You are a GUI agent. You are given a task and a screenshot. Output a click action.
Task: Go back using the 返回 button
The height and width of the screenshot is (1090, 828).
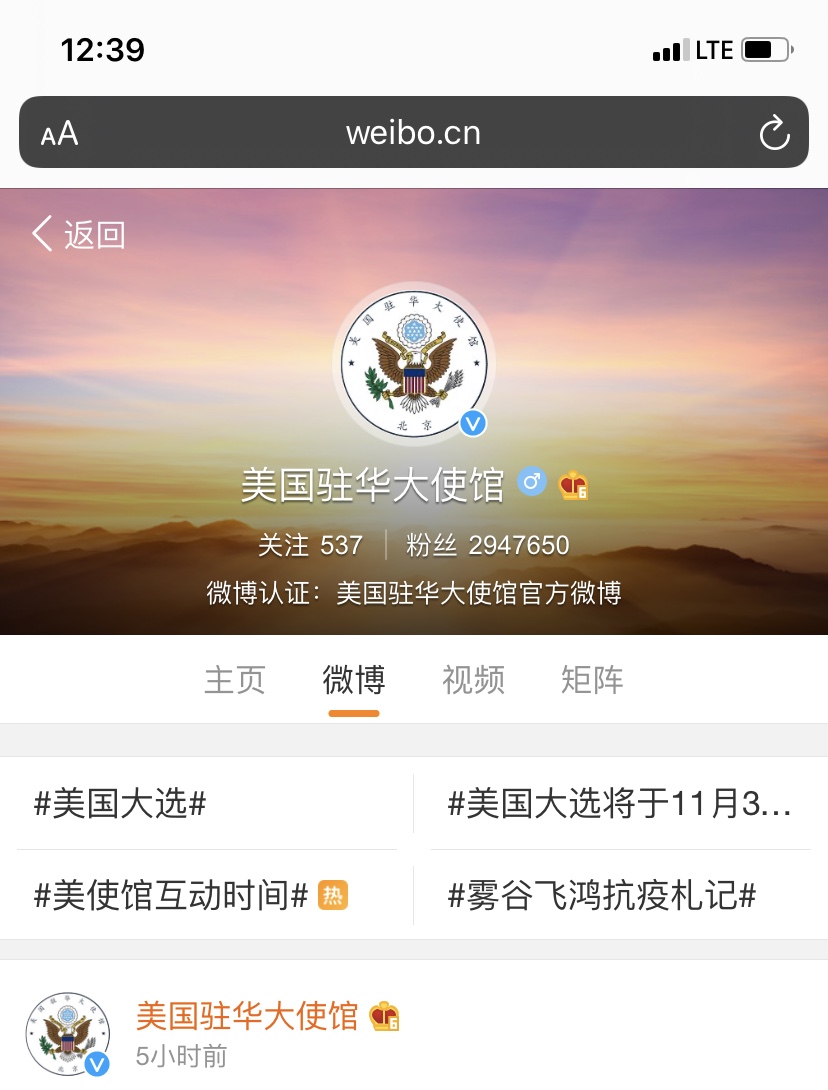pyautogui.click(x=78, y=235)
